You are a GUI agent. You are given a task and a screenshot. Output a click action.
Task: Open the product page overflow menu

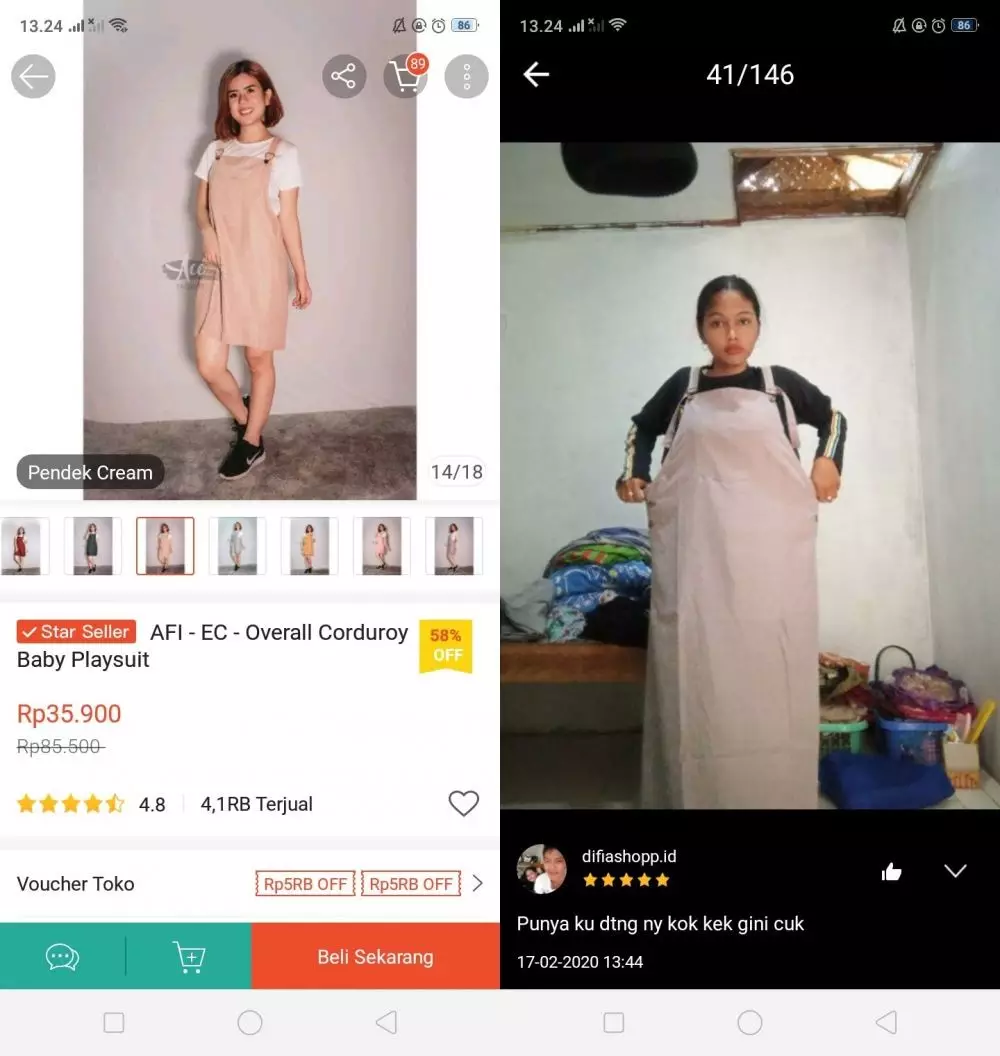click(466, 77)
